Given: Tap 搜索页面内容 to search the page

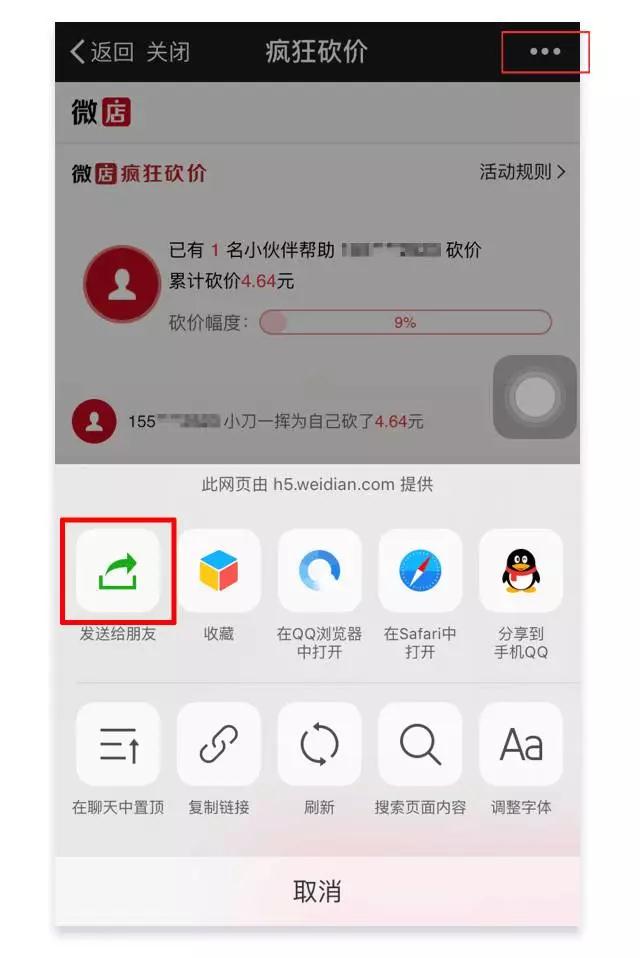Looking at the screenshot, I should 420,744.
